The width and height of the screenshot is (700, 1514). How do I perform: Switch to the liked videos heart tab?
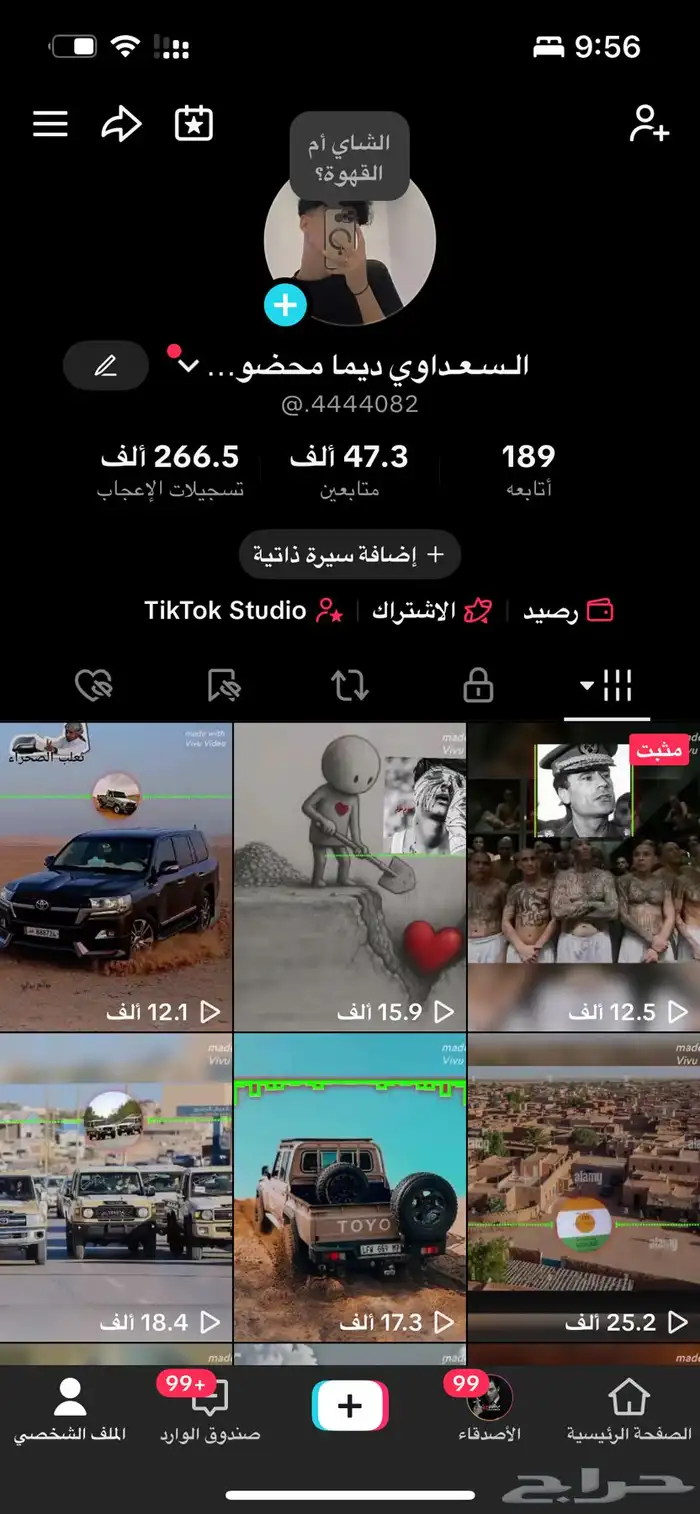click(x=94, y=686)
